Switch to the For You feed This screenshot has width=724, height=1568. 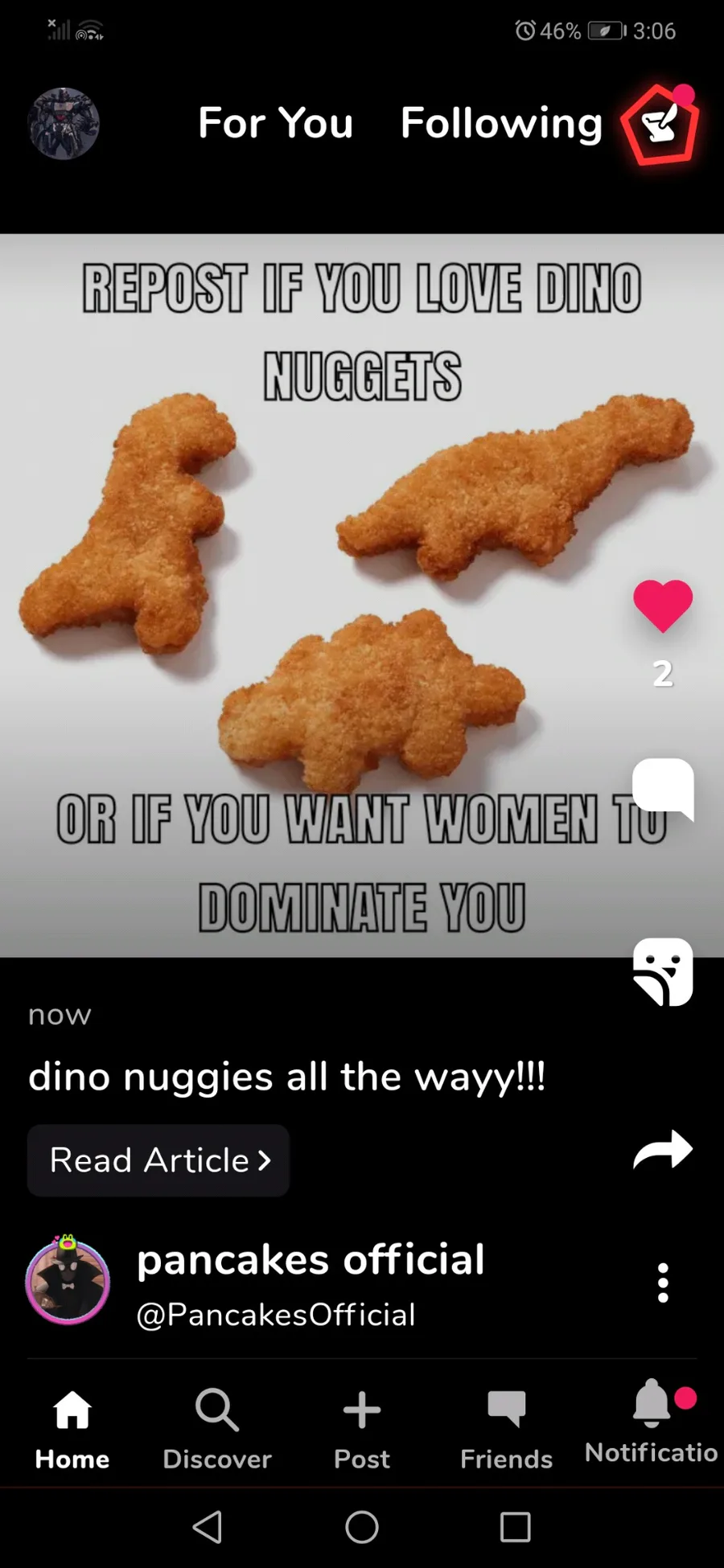click(x=275, y=123)
